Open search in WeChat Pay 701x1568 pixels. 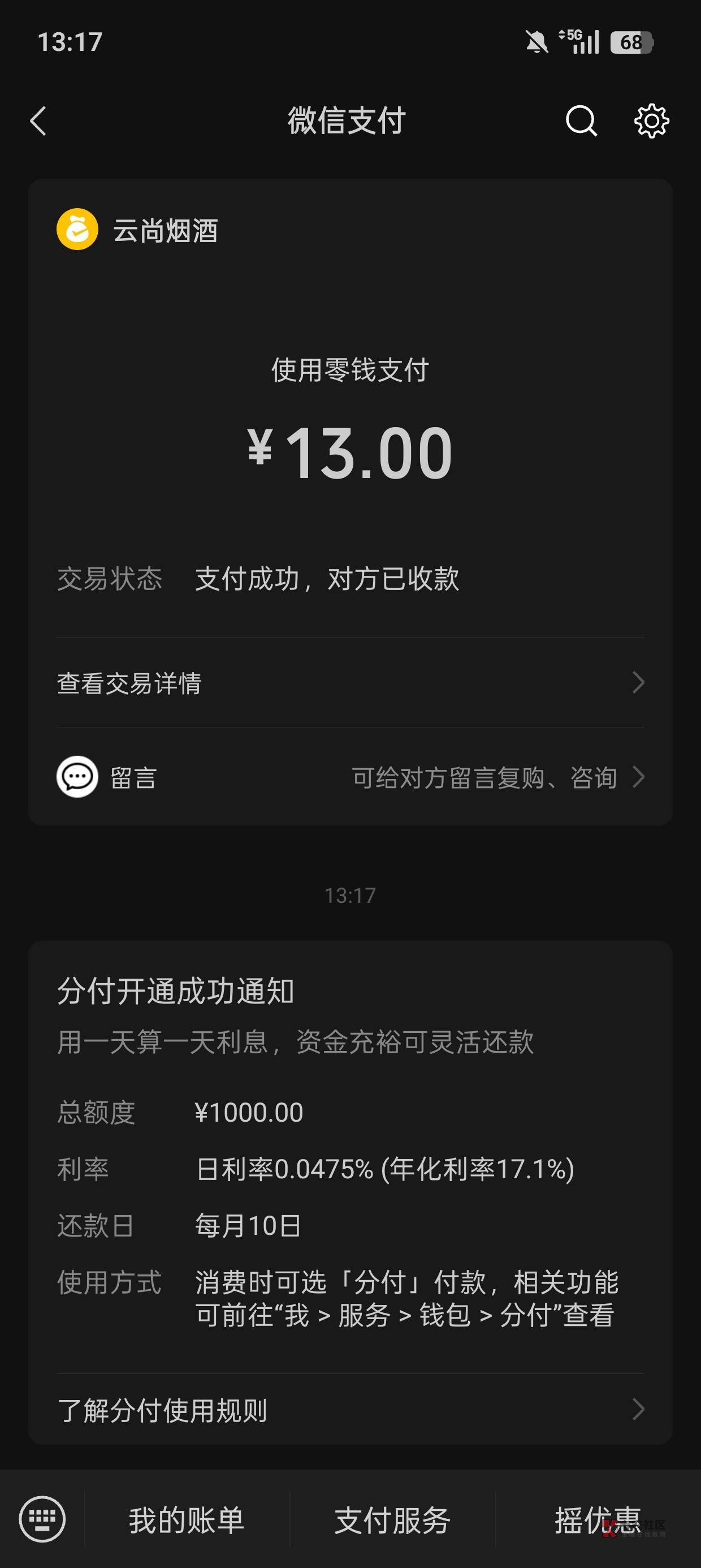click(581, 120)
